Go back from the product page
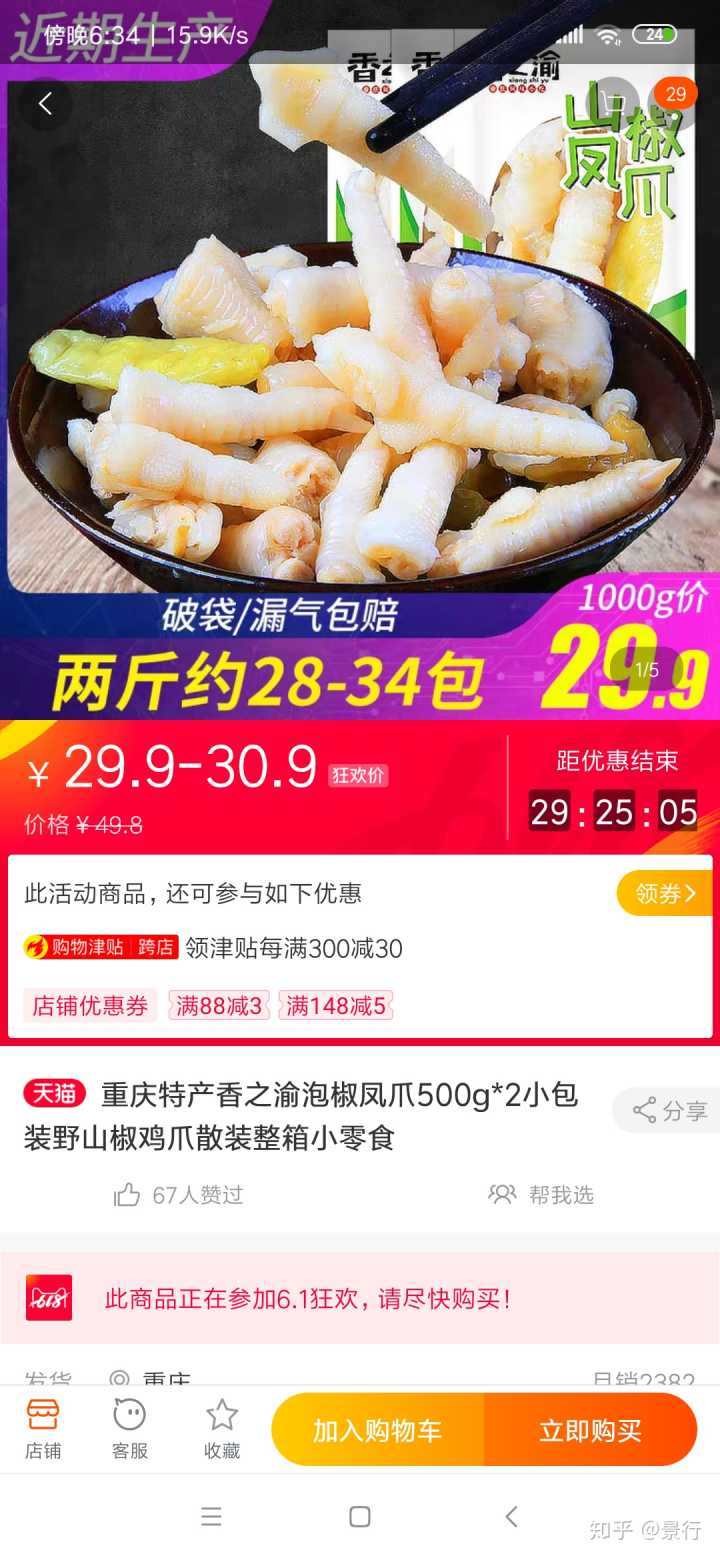Image resolution: width=720 pixels, height=1560 pixels. pyautogui.click(x=45, y=103)
